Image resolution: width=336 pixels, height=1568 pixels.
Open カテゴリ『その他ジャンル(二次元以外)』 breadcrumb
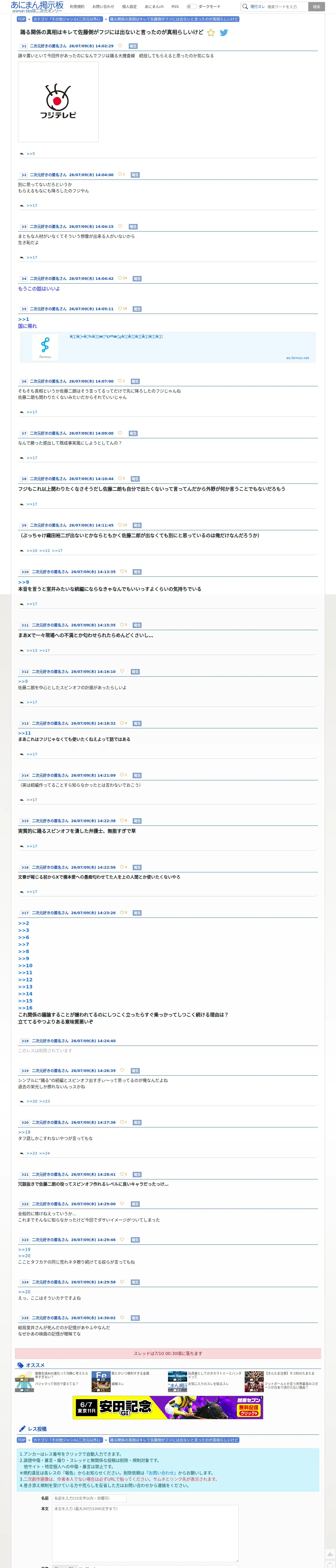(67, 19)
